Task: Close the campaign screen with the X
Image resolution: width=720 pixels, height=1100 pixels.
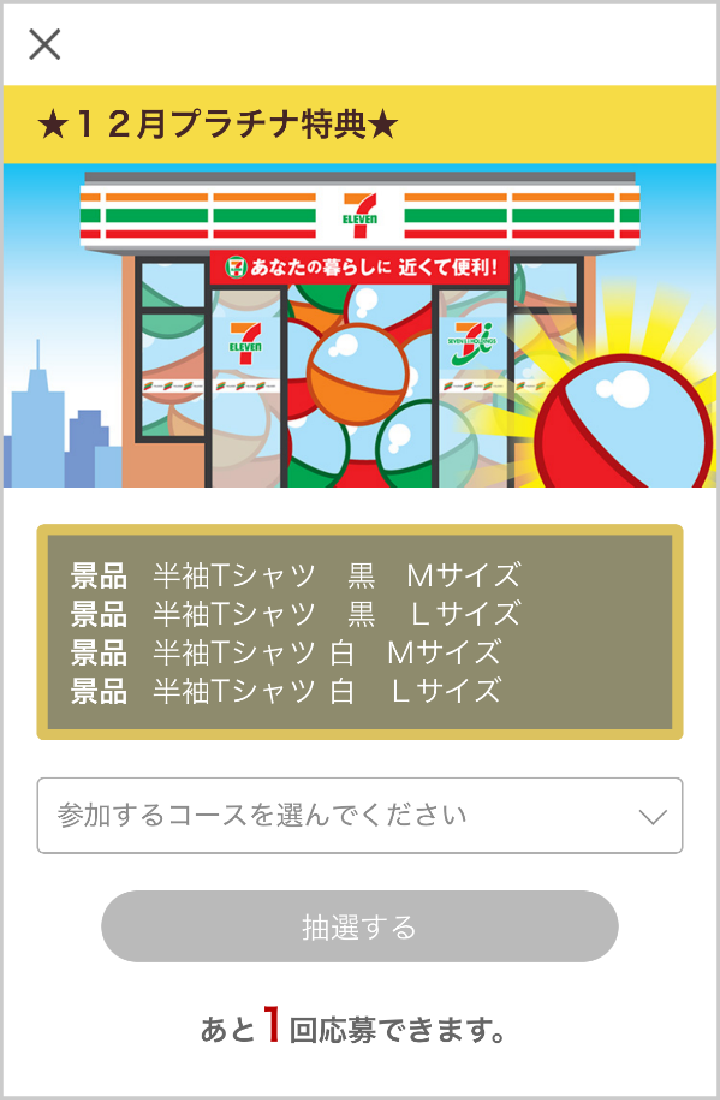Action: click(44, 44)
